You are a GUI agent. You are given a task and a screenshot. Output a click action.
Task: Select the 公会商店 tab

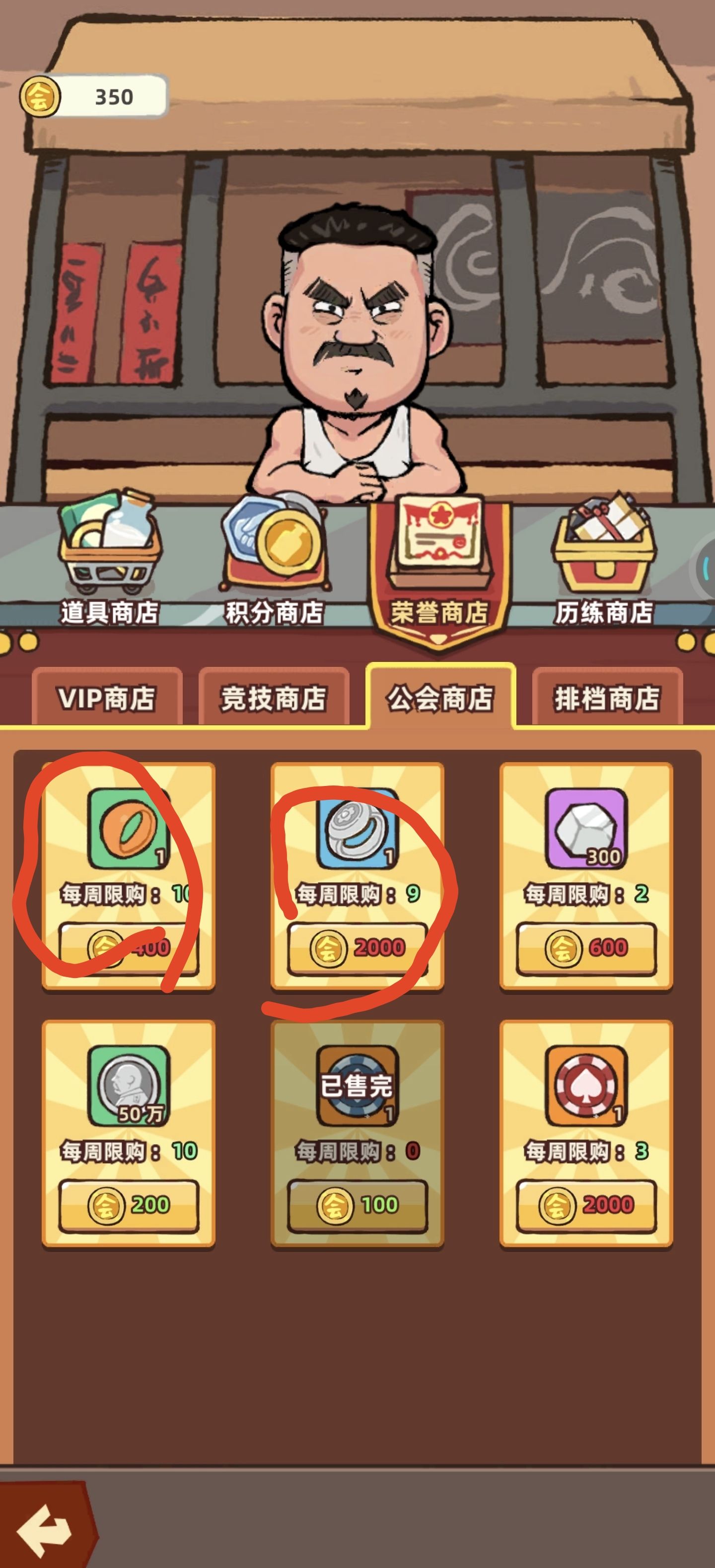pos(440,698)
